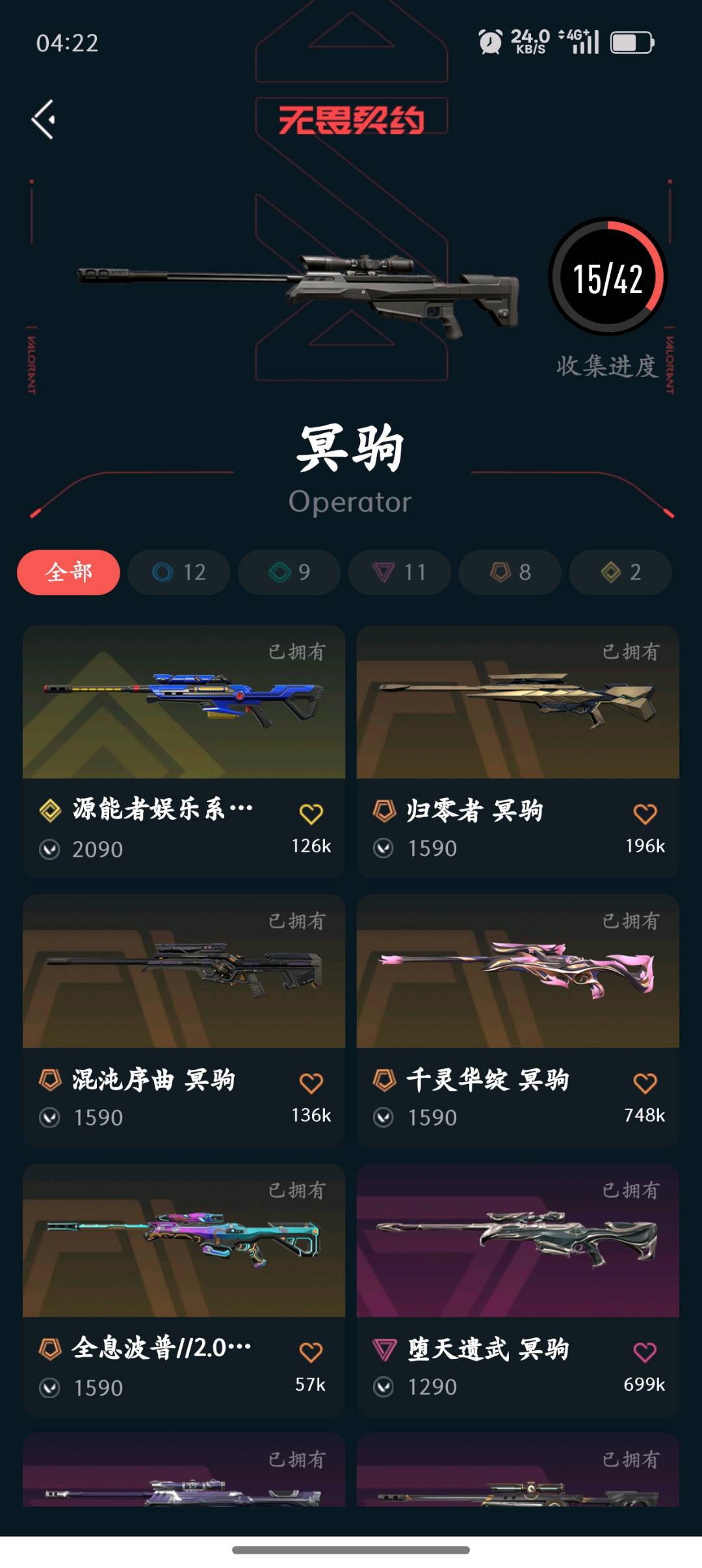Like the 源能者娱乐系 skin with 126k hearts

coord(311,814)
